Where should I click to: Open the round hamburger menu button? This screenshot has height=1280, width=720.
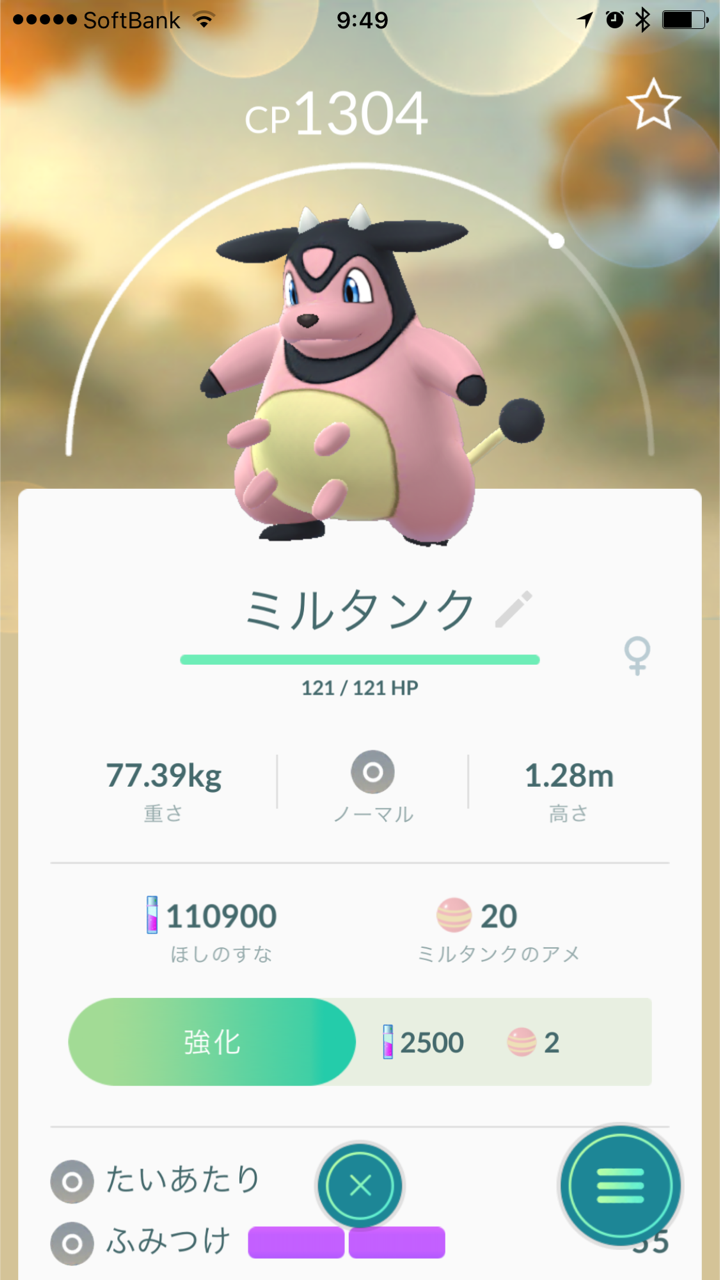pos(620,1186)
